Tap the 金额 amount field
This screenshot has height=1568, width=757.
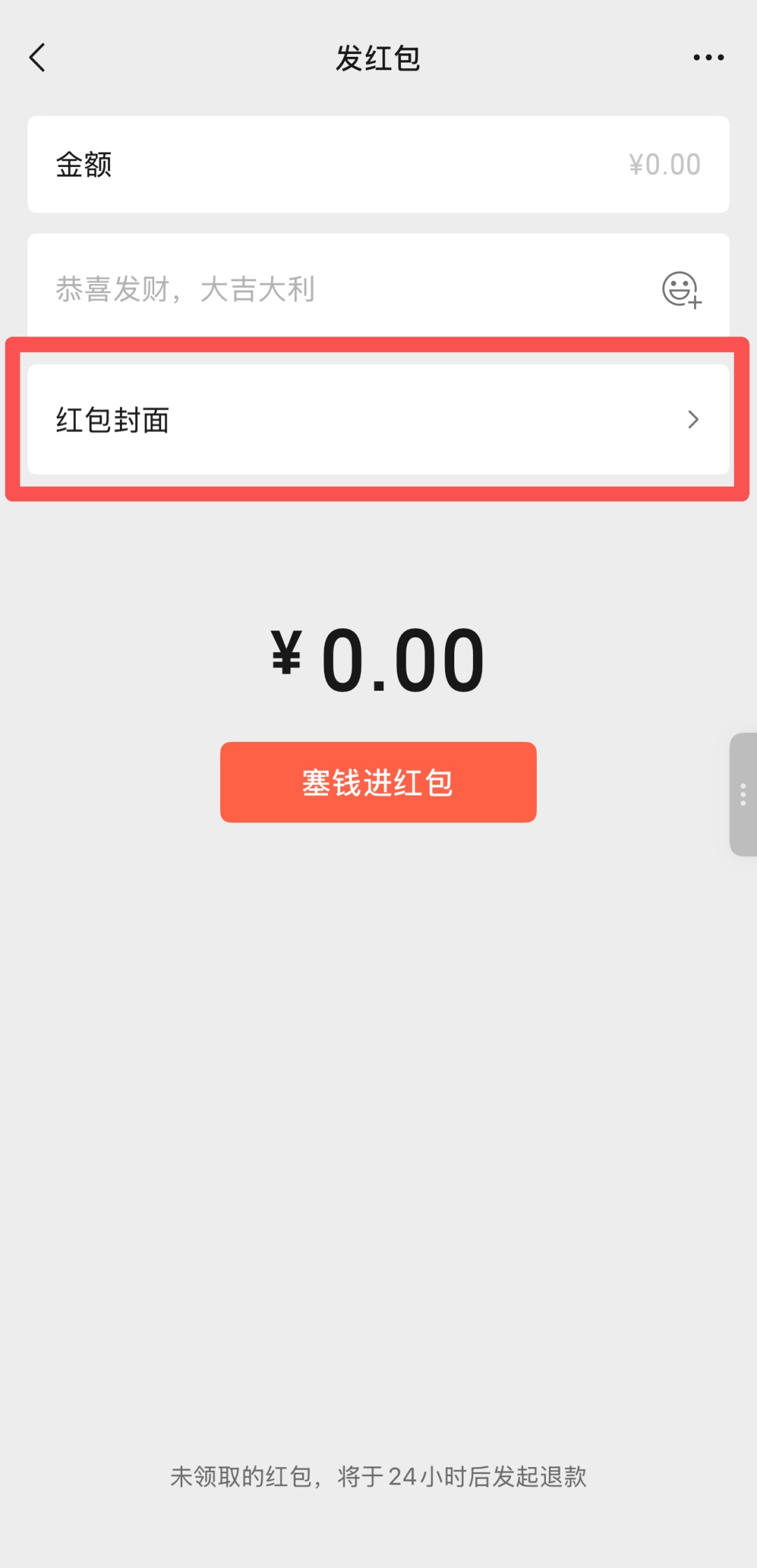(378, 165)
